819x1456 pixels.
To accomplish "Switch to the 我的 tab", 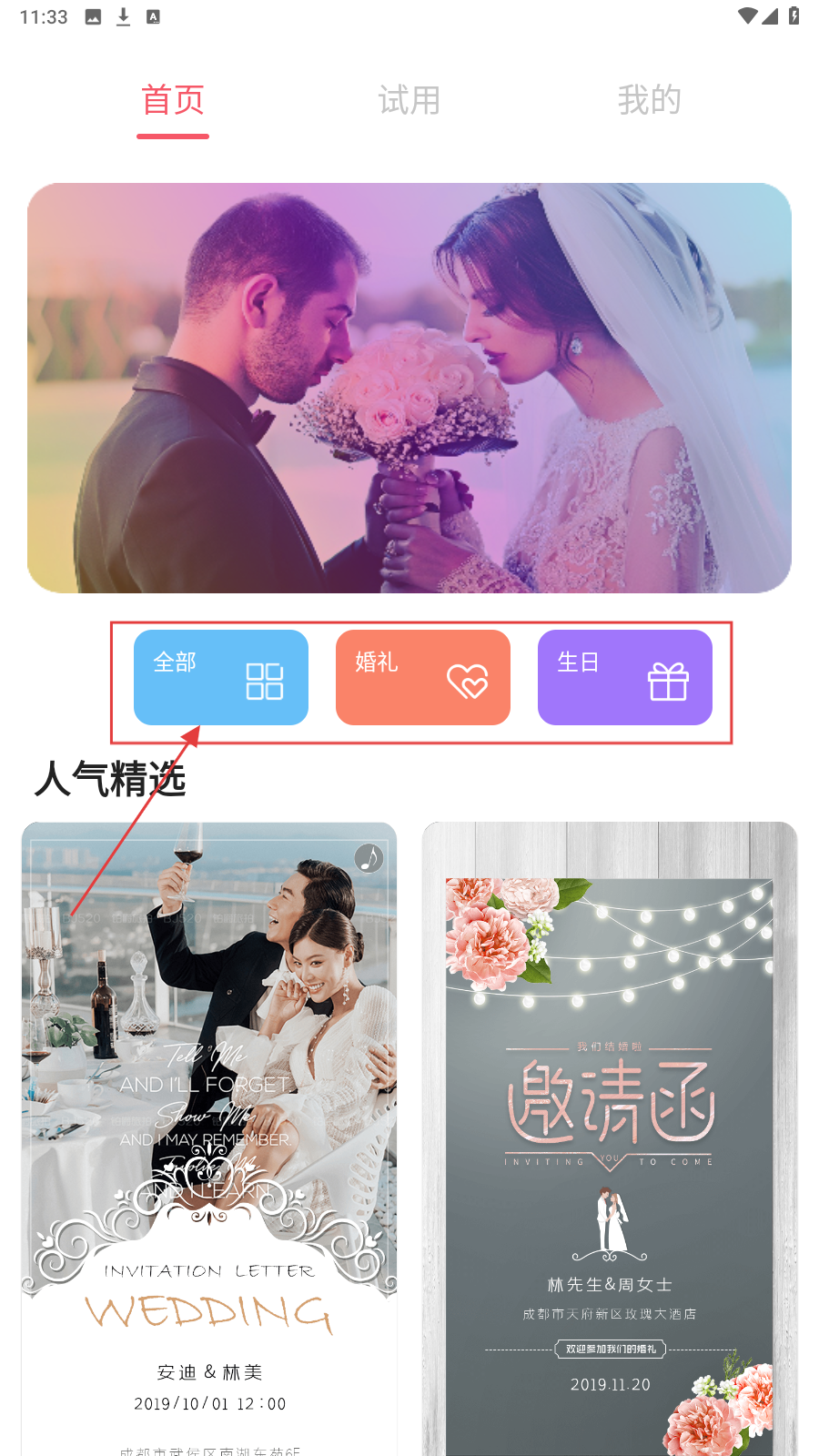I will pyautogui.click(x=649, y=100).
